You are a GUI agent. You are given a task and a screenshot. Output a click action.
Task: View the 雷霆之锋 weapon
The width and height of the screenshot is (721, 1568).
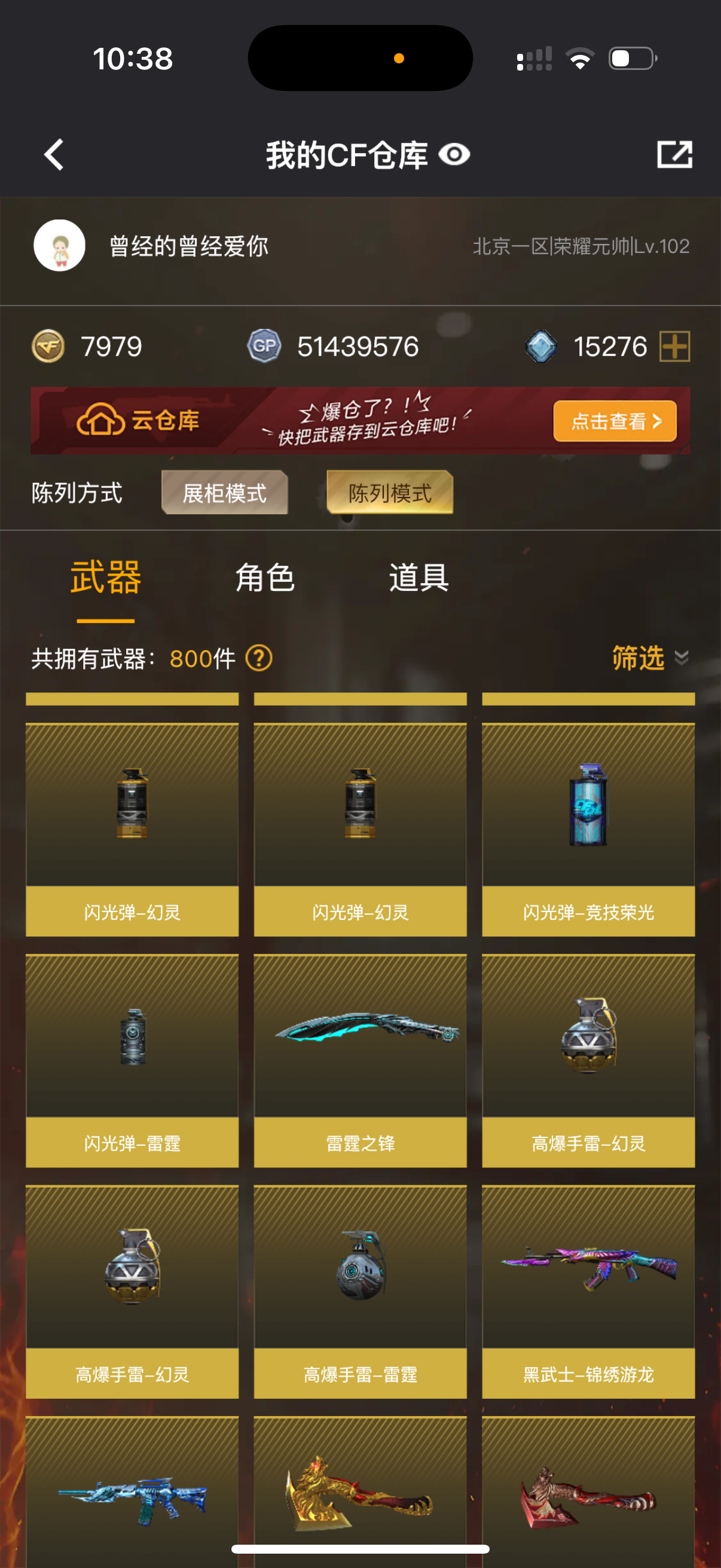[x=360, y=1060]
